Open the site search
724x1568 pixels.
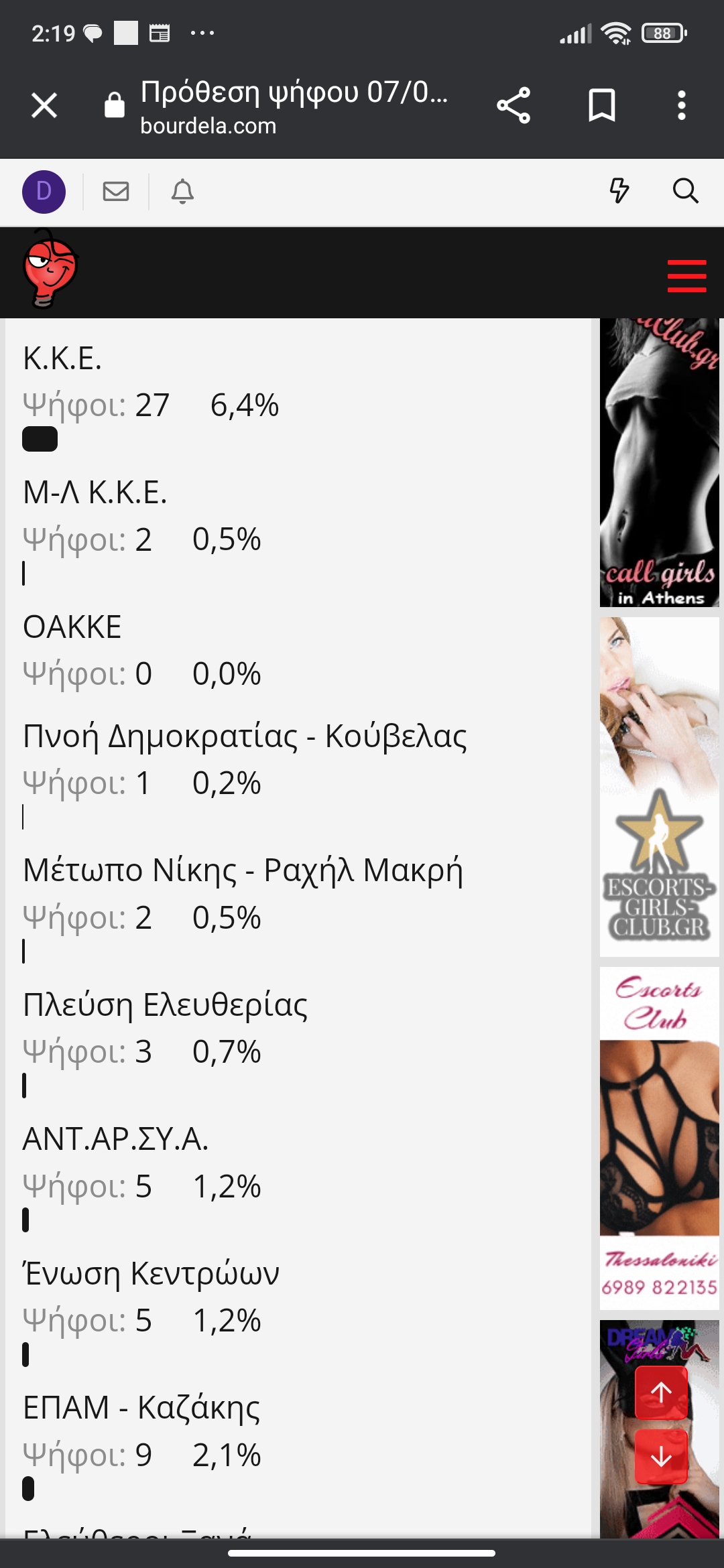685,191
